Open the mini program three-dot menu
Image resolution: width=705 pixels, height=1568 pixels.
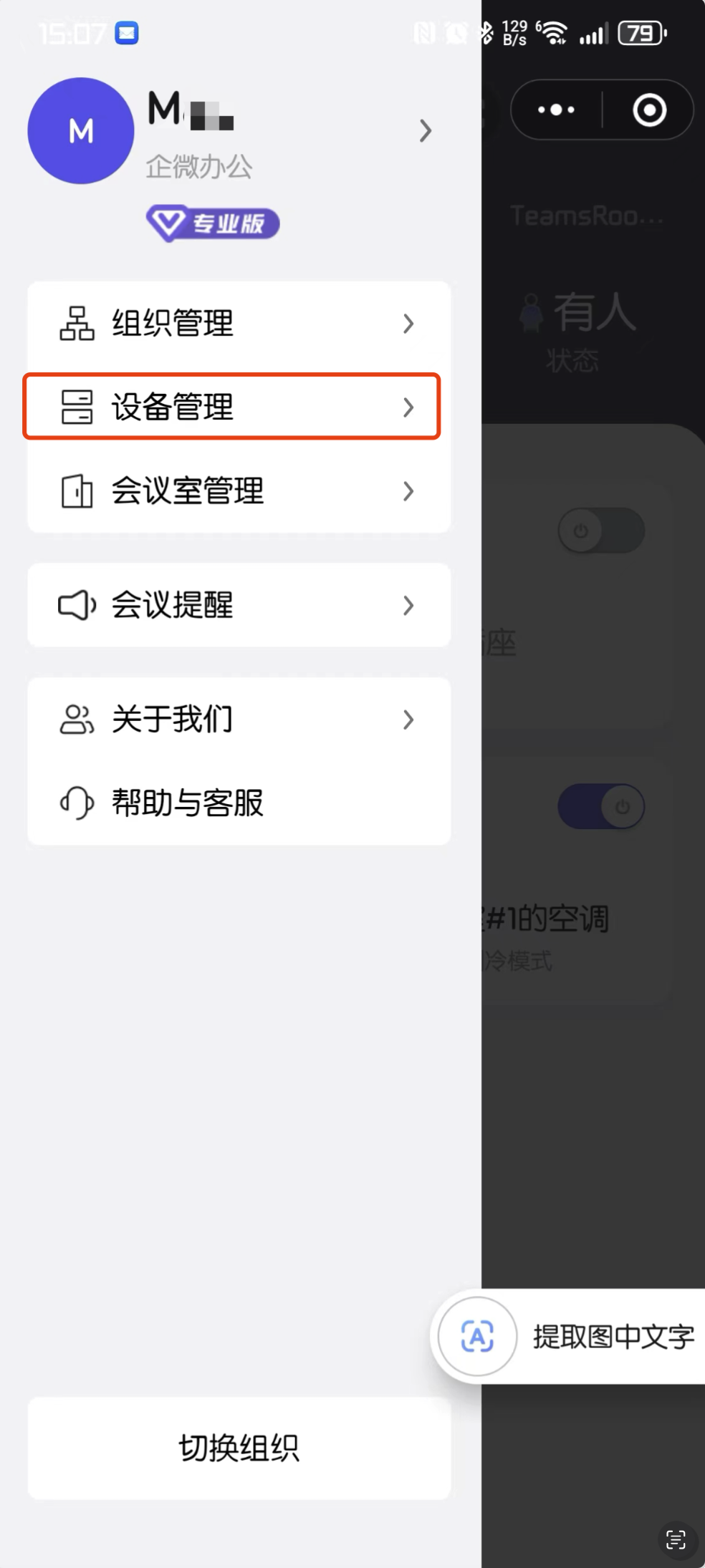[557, 110]
